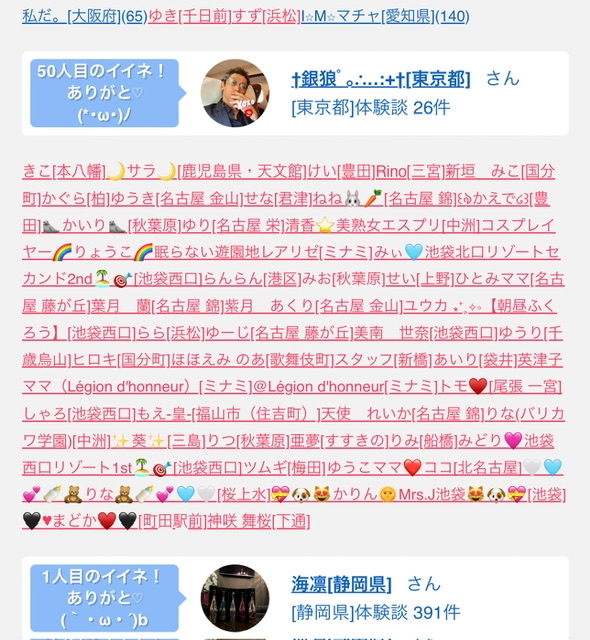Open the かぐら[柏] link
Screen dimensions: 590x640
[75, 199]
